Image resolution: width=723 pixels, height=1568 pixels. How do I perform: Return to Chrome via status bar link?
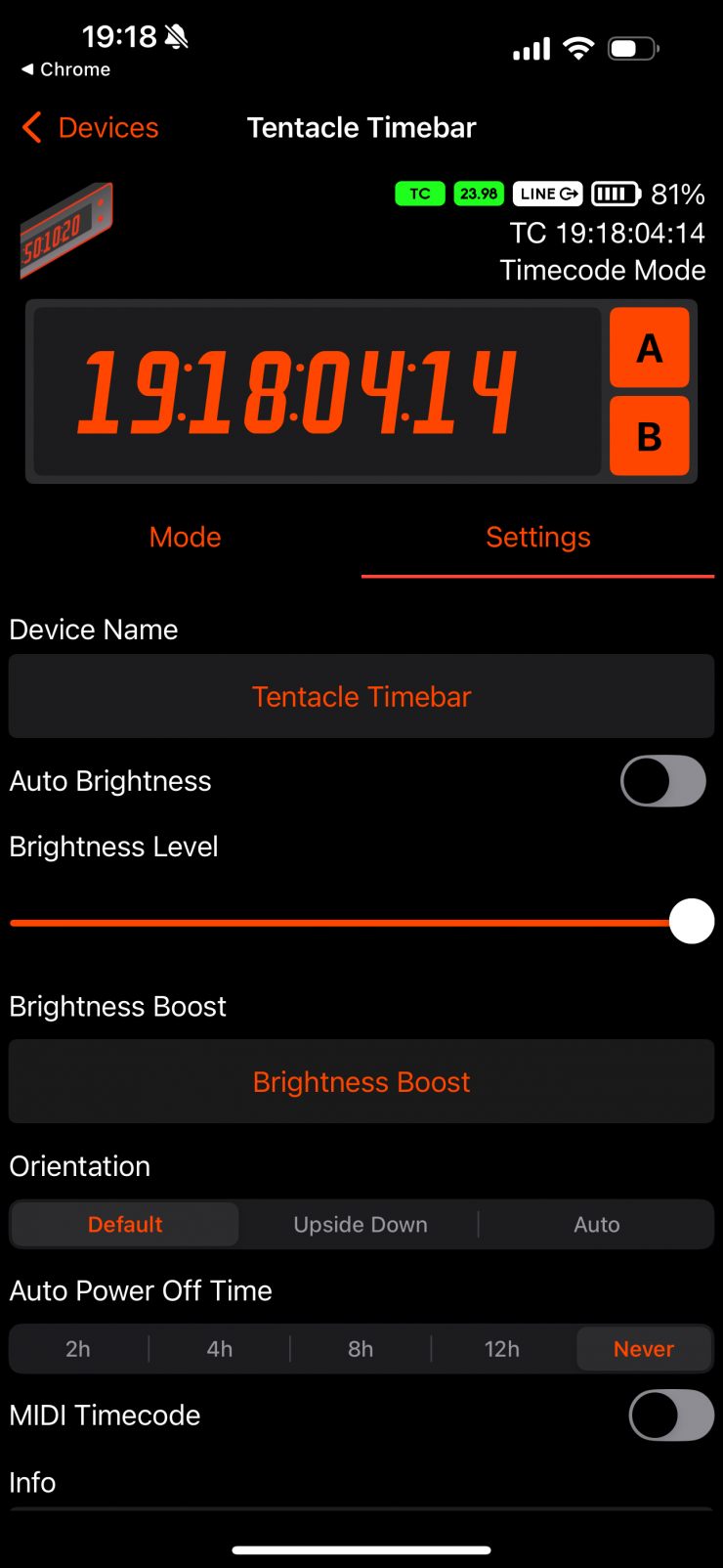point(66,69)
